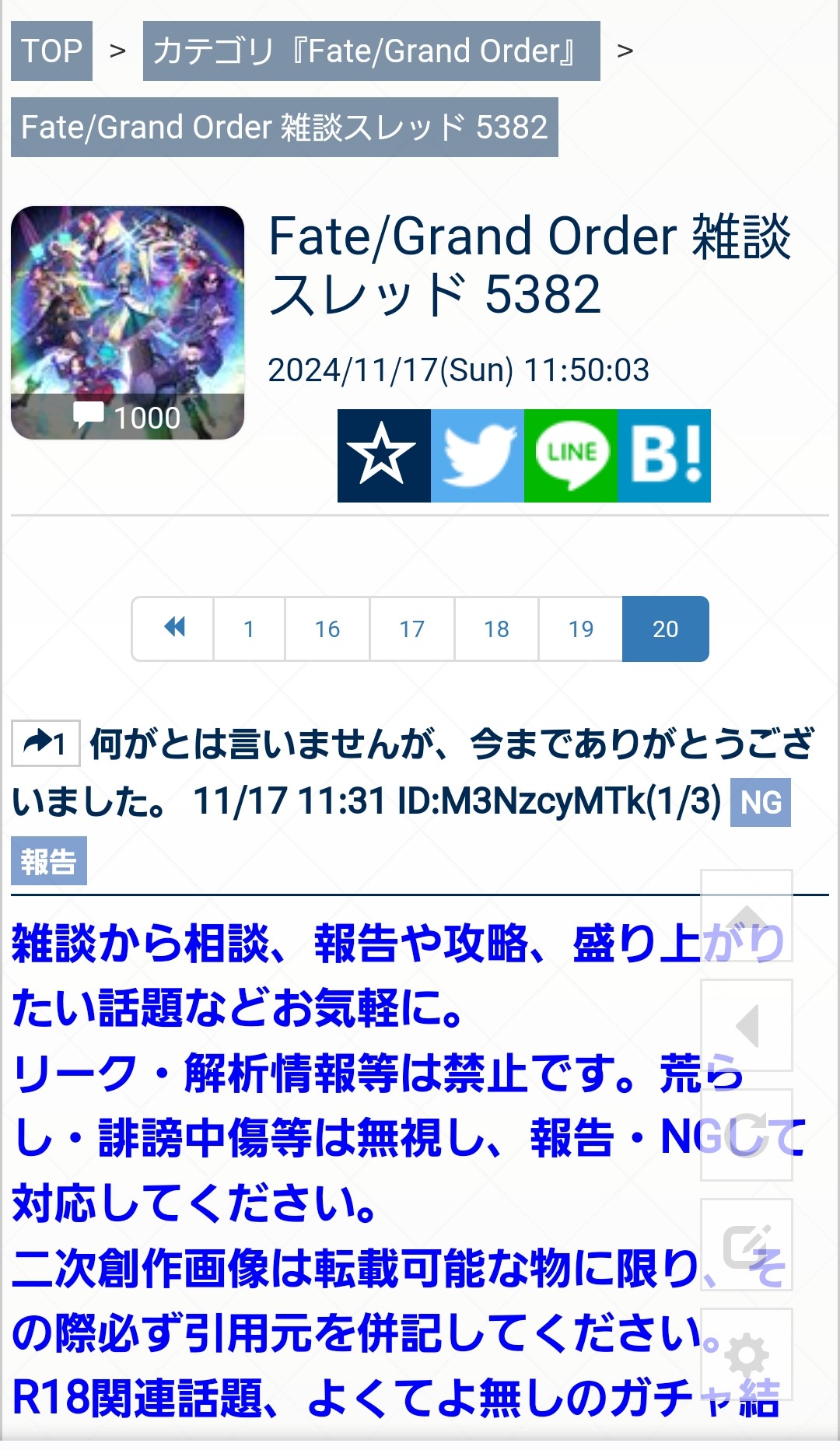This screenshot has width=840, height=1450.
Task: Report post 1 with 報告
Action: pyautogui.click(x=48, y=861)
